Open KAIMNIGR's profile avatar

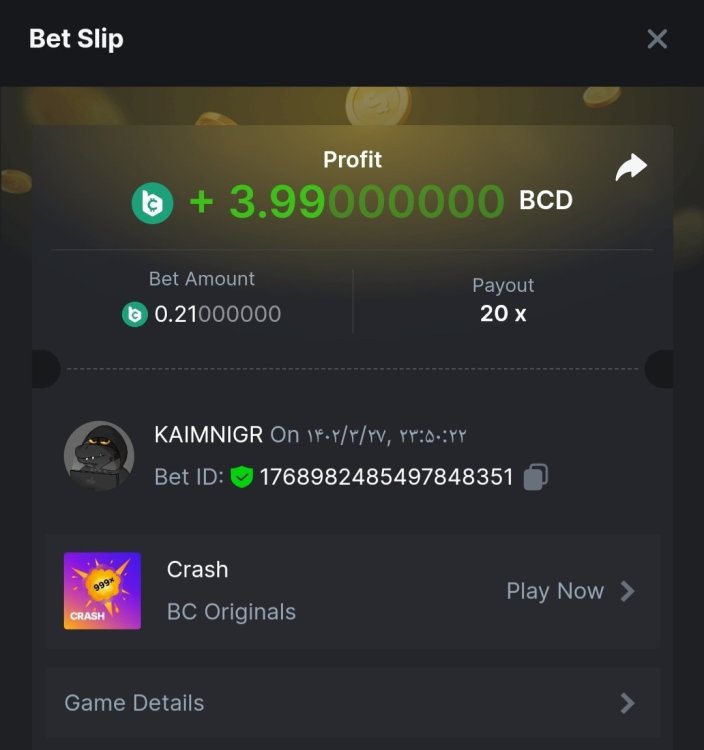coord(99,455)
